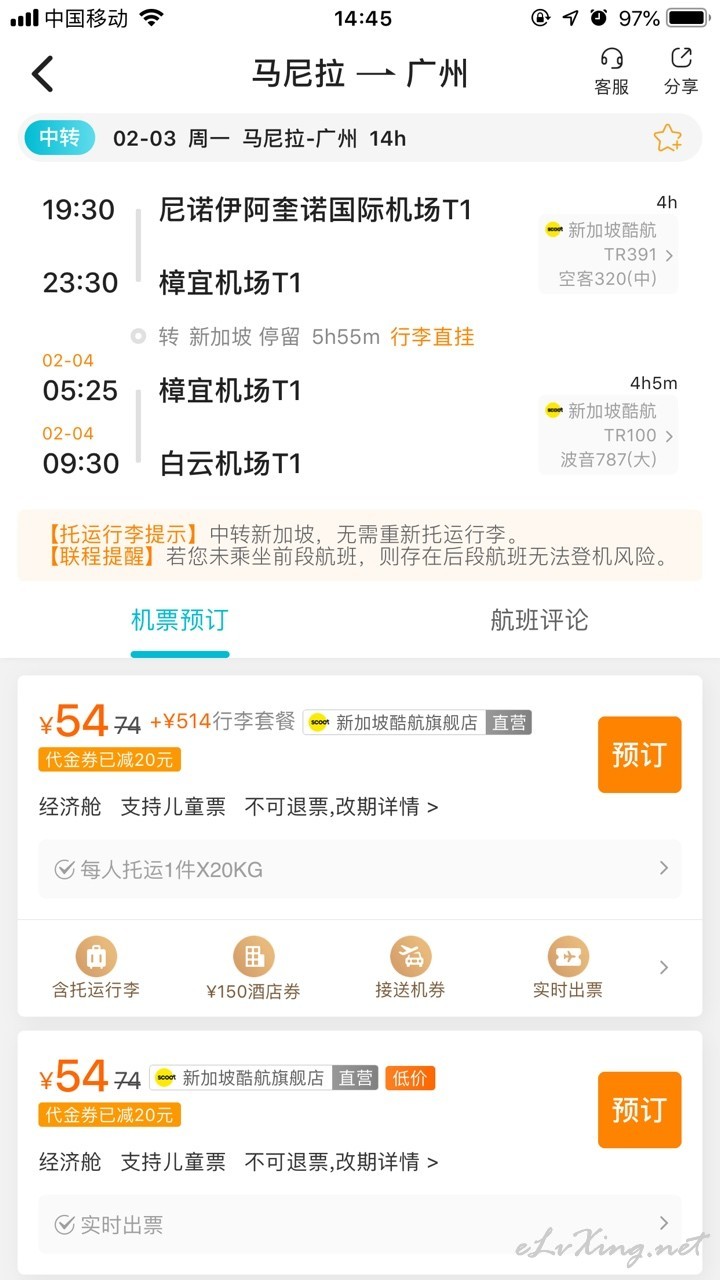Book the 低价 ticket
The image size is (720, 1280).
tap(640, 1110)
